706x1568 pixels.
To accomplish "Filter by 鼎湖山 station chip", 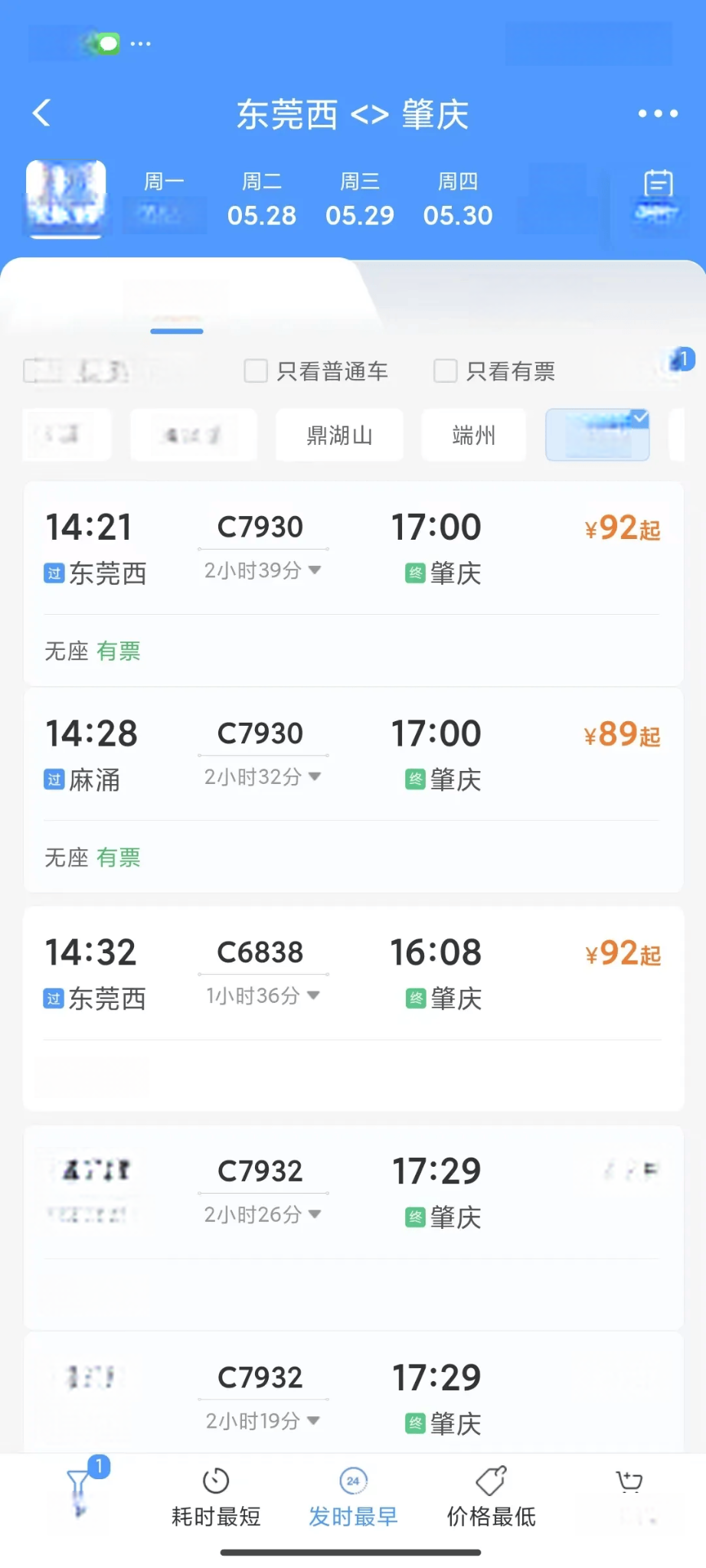I will pyautogui.click(x=339, y=435).
